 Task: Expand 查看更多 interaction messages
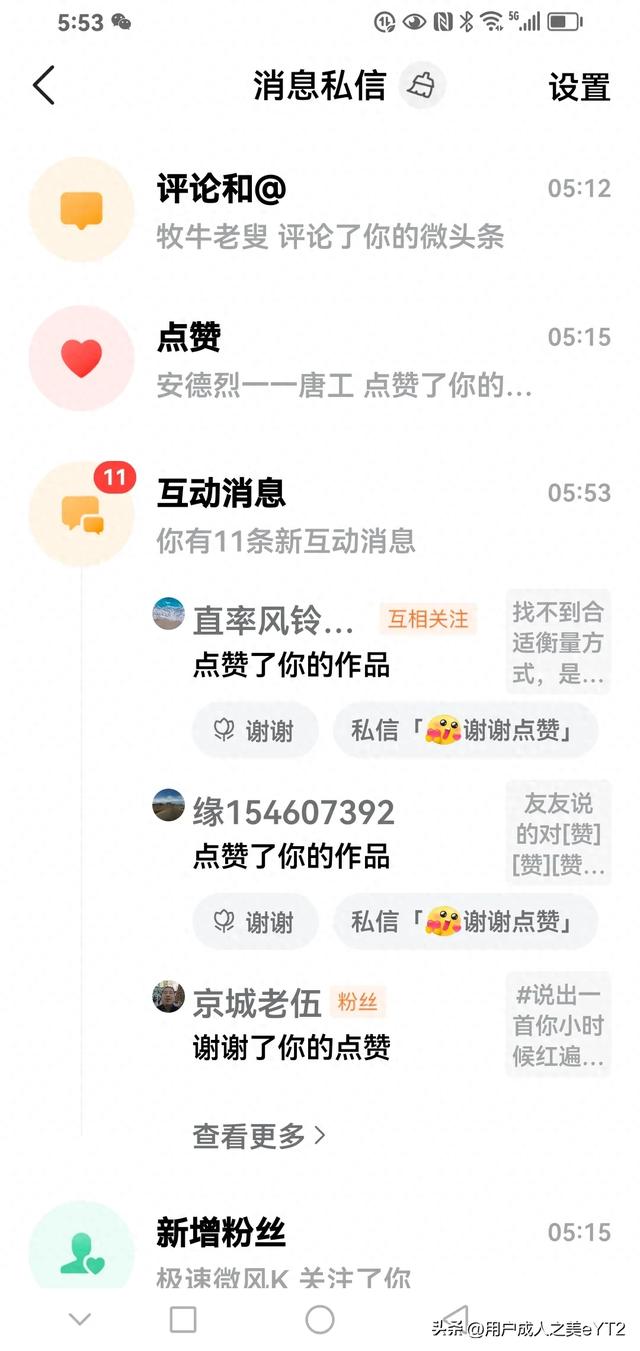pyautogui.click(x=259, y=1135)
